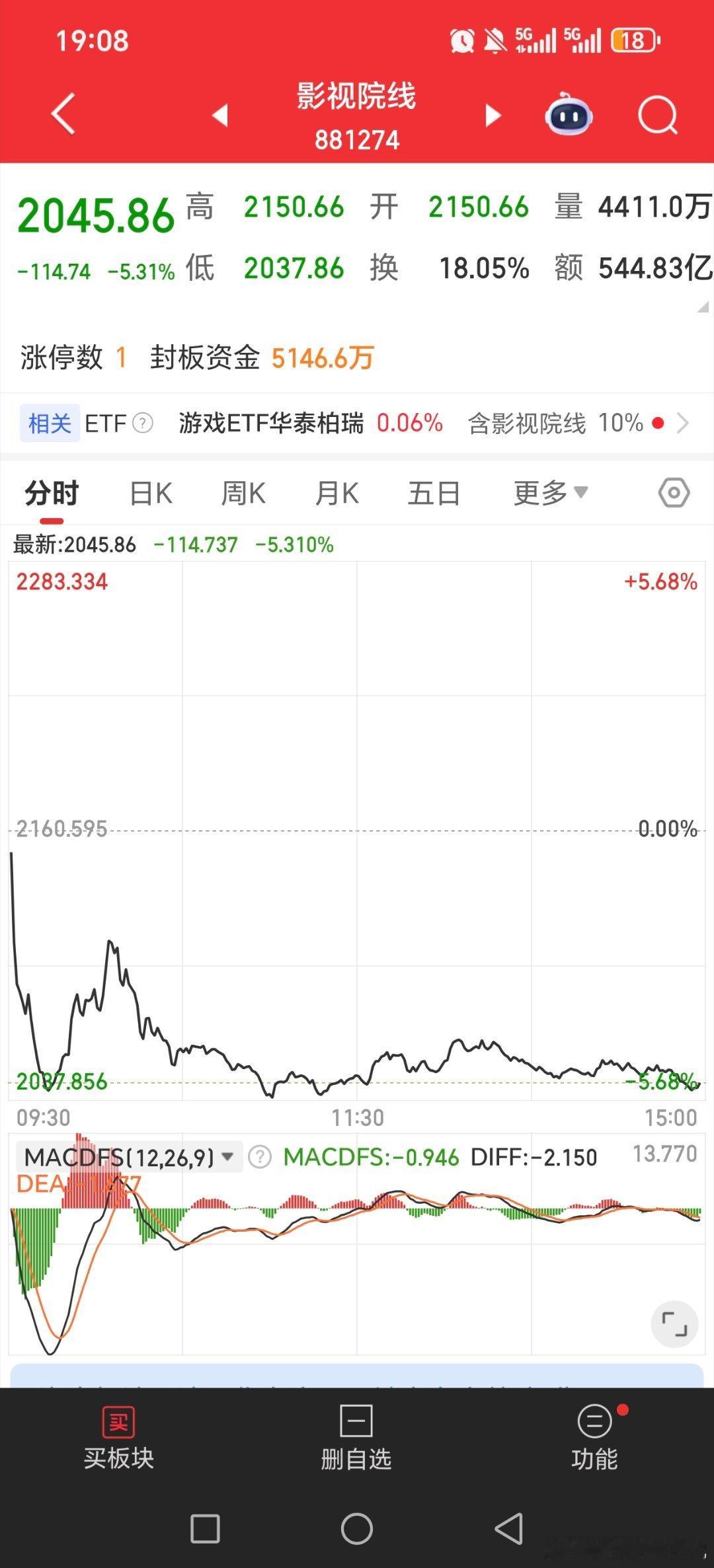Open the AI assistant robot icon
714x1568 pixels.
tap(570, 115)
